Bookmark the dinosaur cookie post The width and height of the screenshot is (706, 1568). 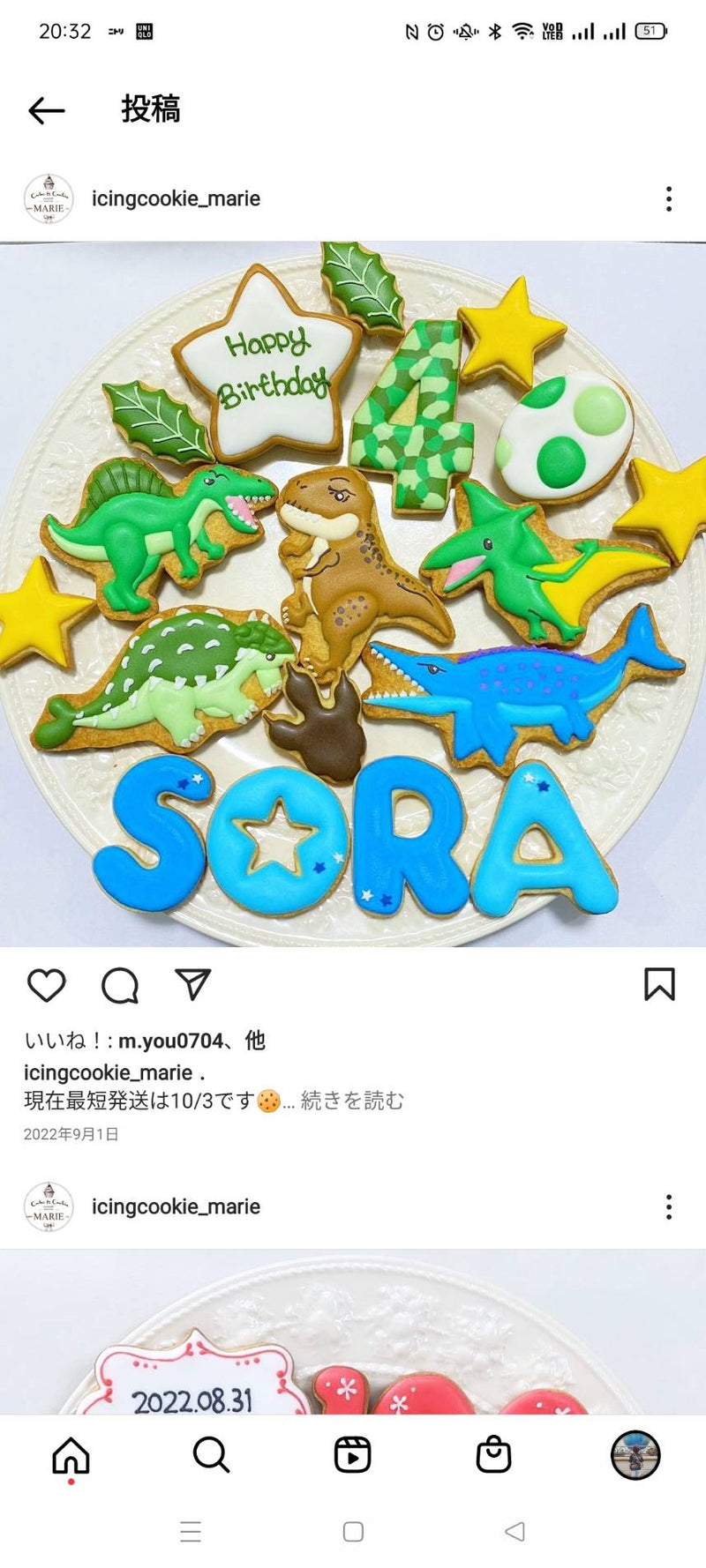point(659,984)
